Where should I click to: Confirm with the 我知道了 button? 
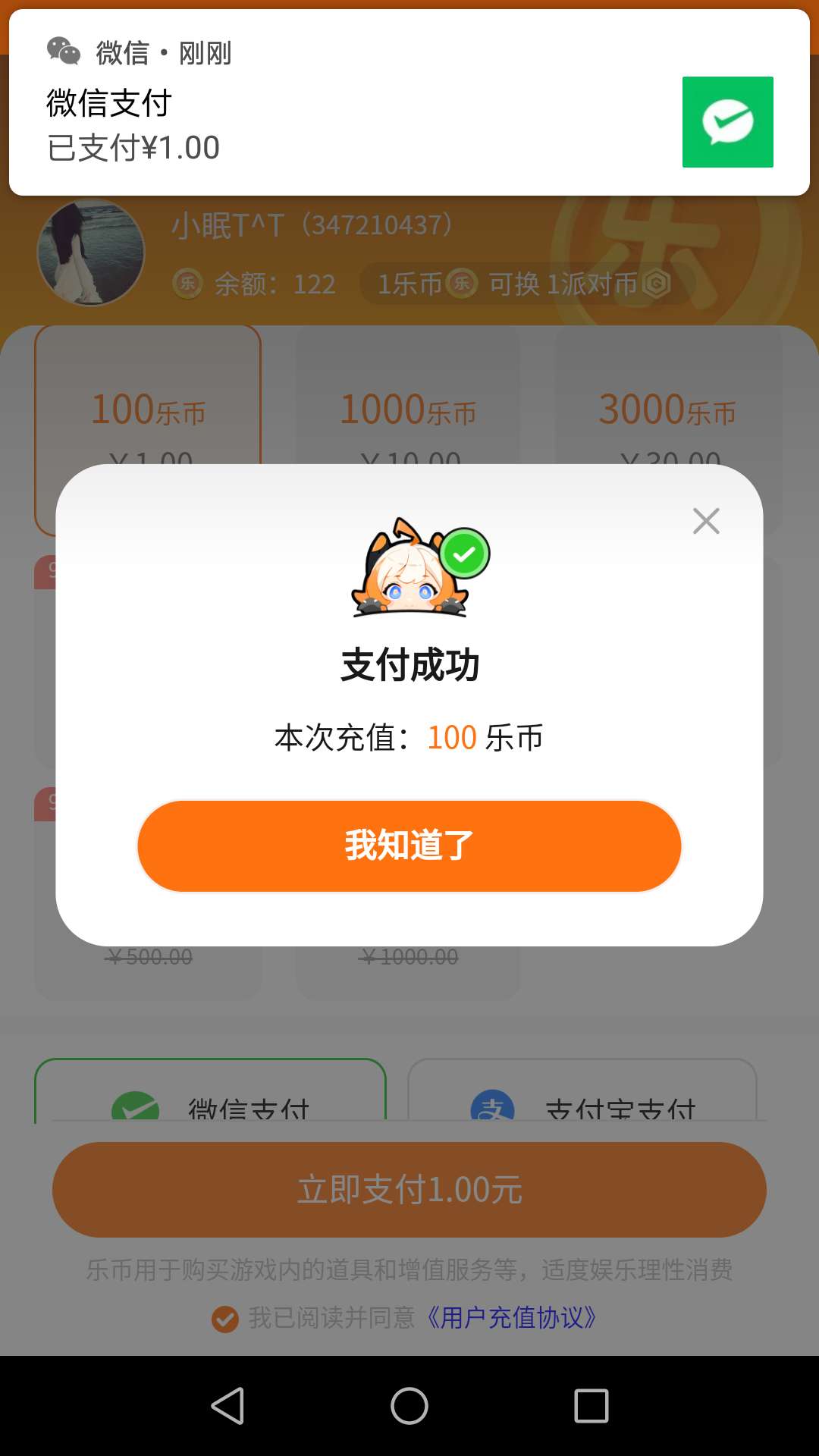pyautogui.click(x=409, y=846)
